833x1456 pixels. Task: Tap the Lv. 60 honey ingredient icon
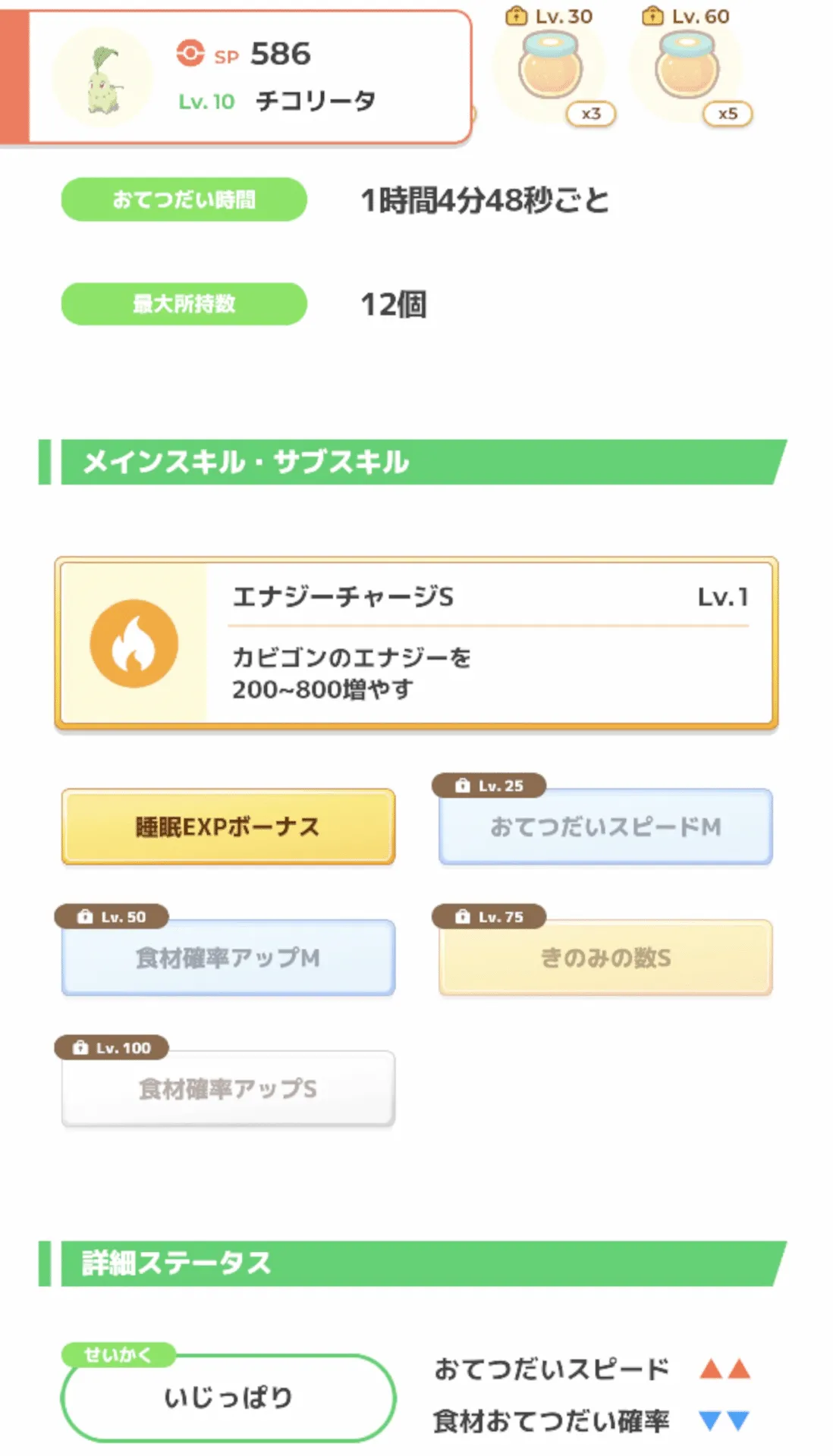pos(687,70)
